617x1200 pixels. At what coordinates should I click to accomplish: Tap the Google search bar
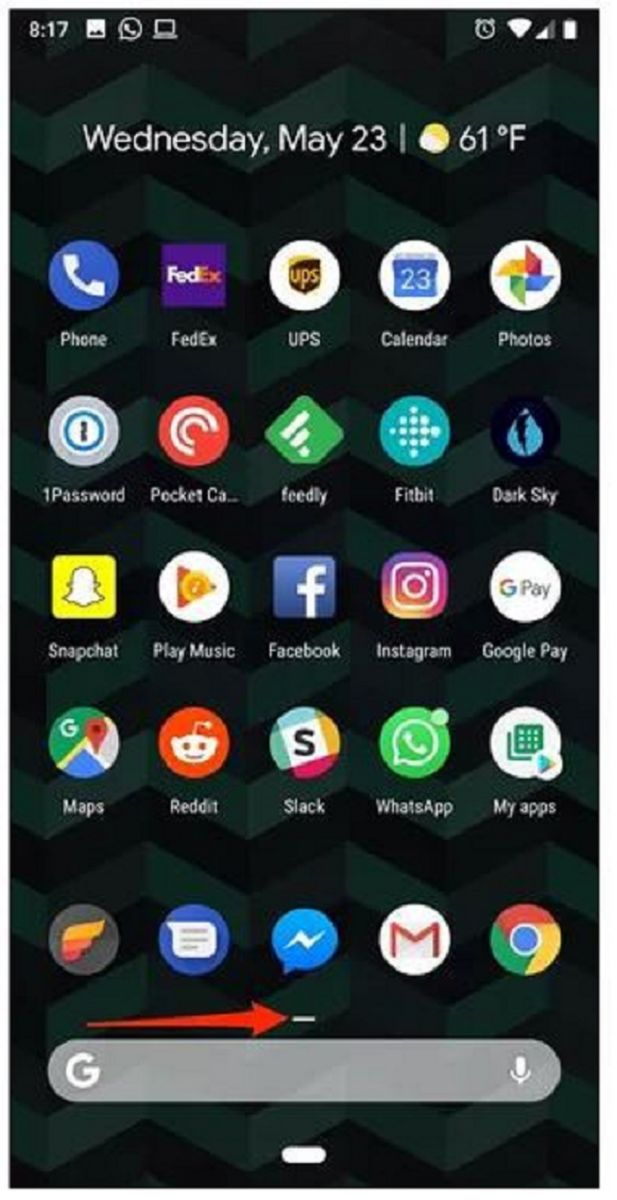click(x=290, y=1071)
